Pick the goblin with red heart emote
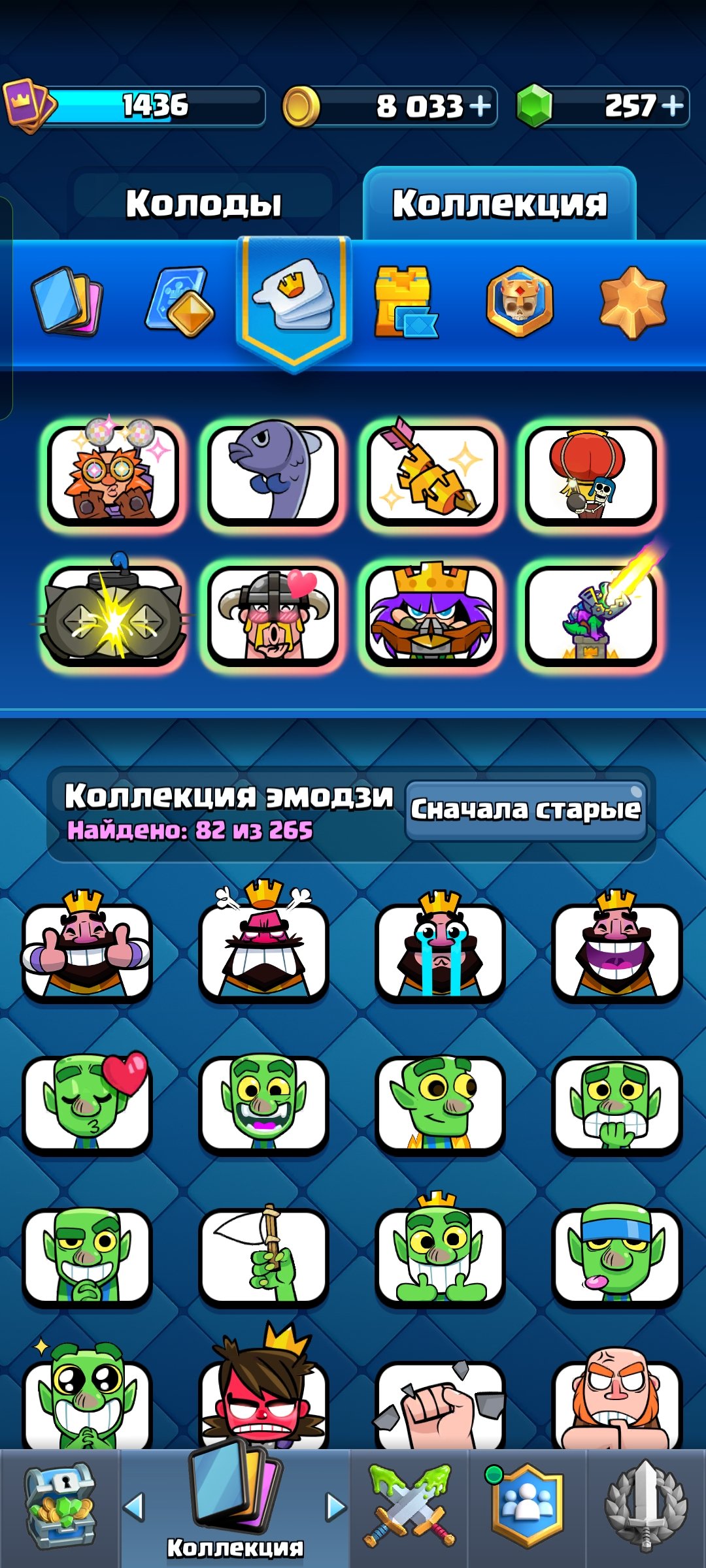706x1568 pixels. pos(87,1102)
